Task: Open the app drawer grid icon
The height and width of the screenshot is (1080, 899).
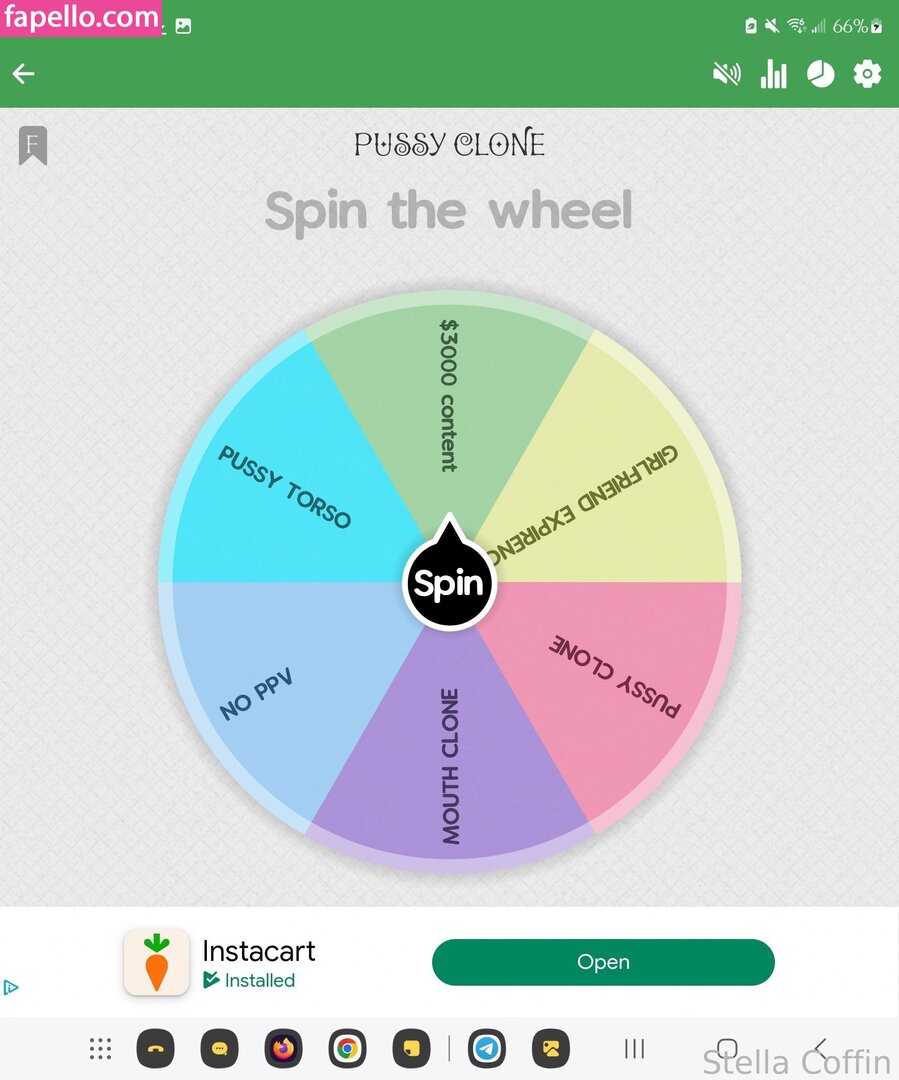Action: (100, 1049)
